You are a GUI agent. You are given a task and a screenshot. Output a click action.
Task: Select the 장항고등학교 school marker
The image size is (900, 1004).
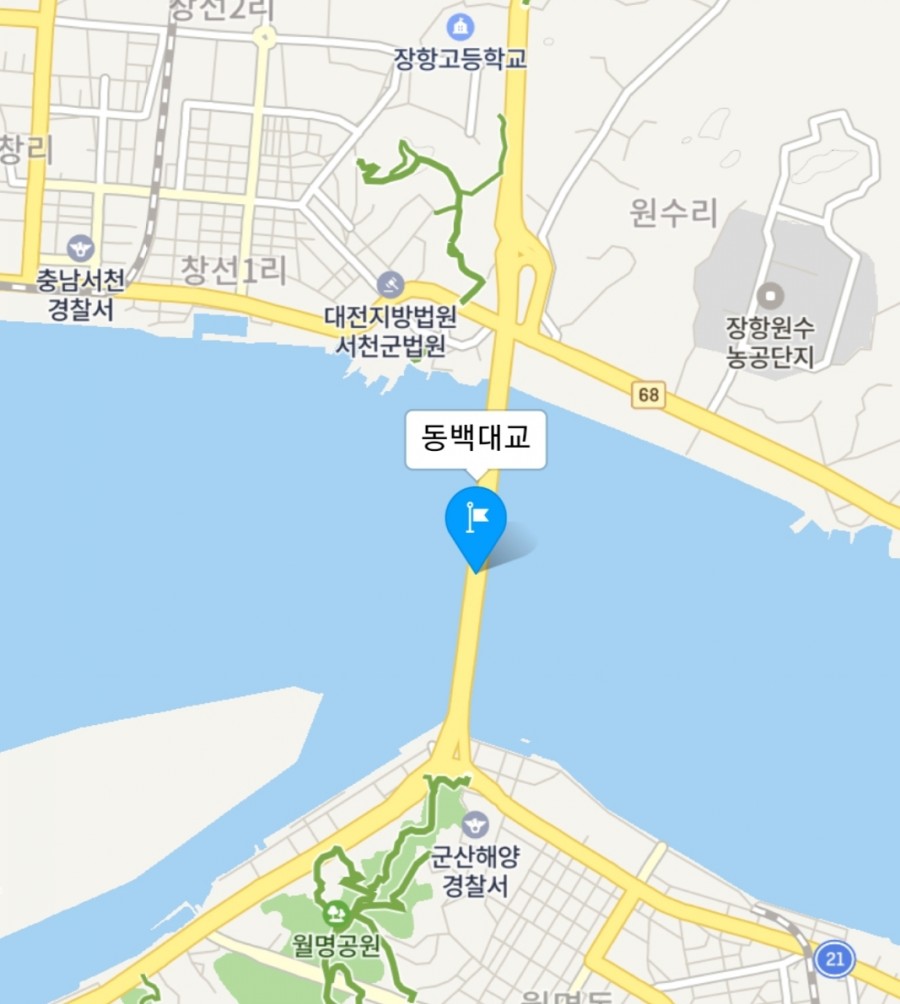coord(460,27)
